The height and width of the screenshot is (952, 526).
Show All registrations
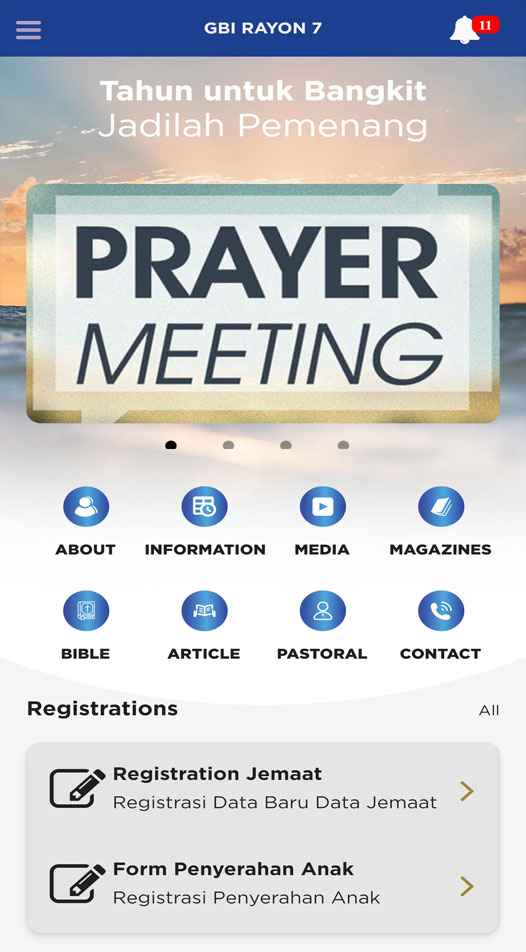coord(489,710)
